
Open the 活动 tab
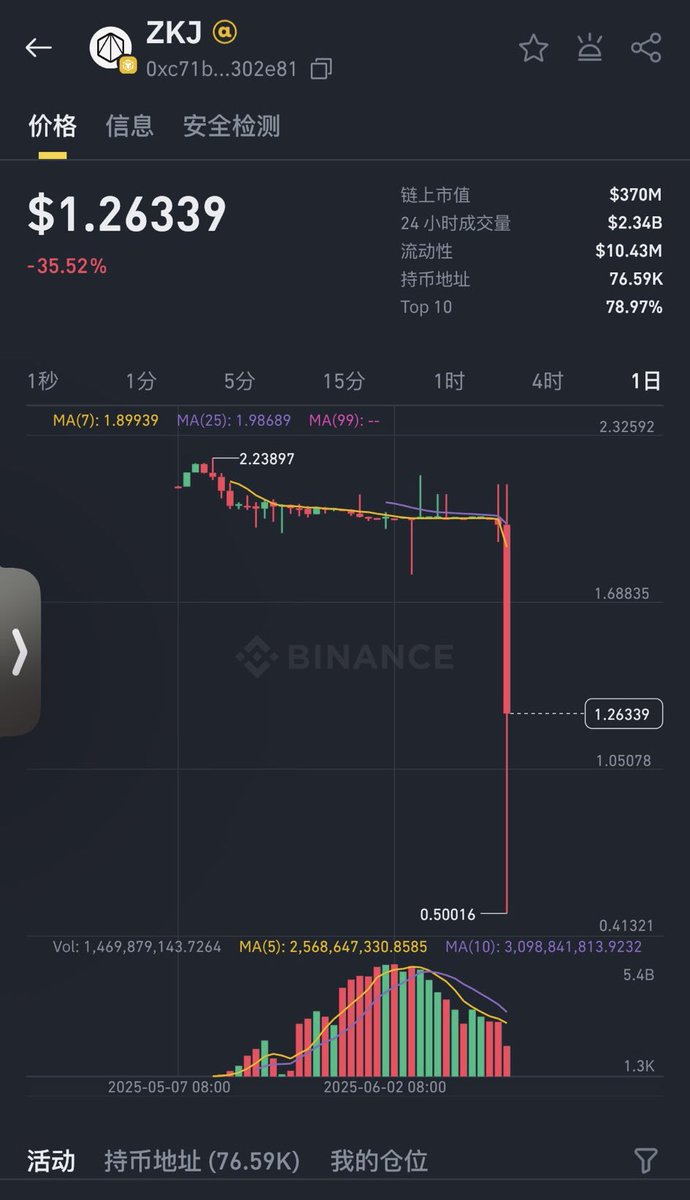click(52, 1161)
